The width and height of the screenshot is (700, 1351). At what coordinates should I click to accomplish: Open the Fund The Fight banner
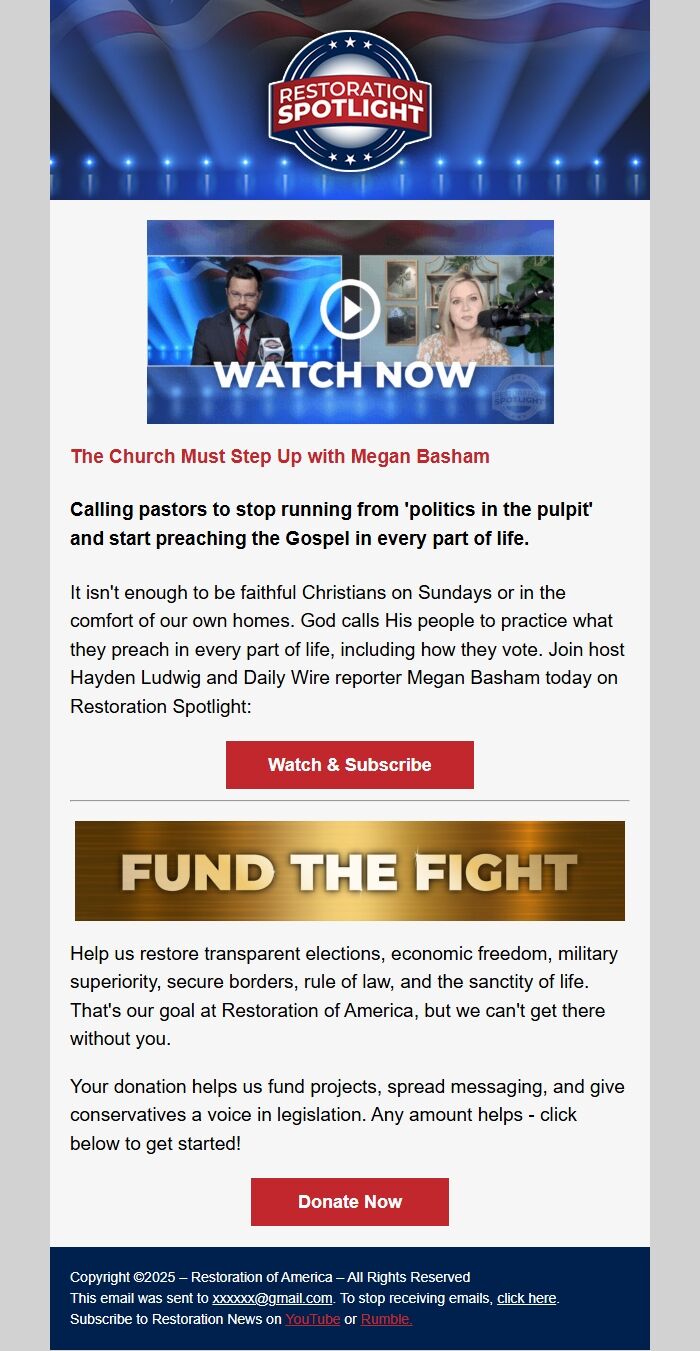350,871
